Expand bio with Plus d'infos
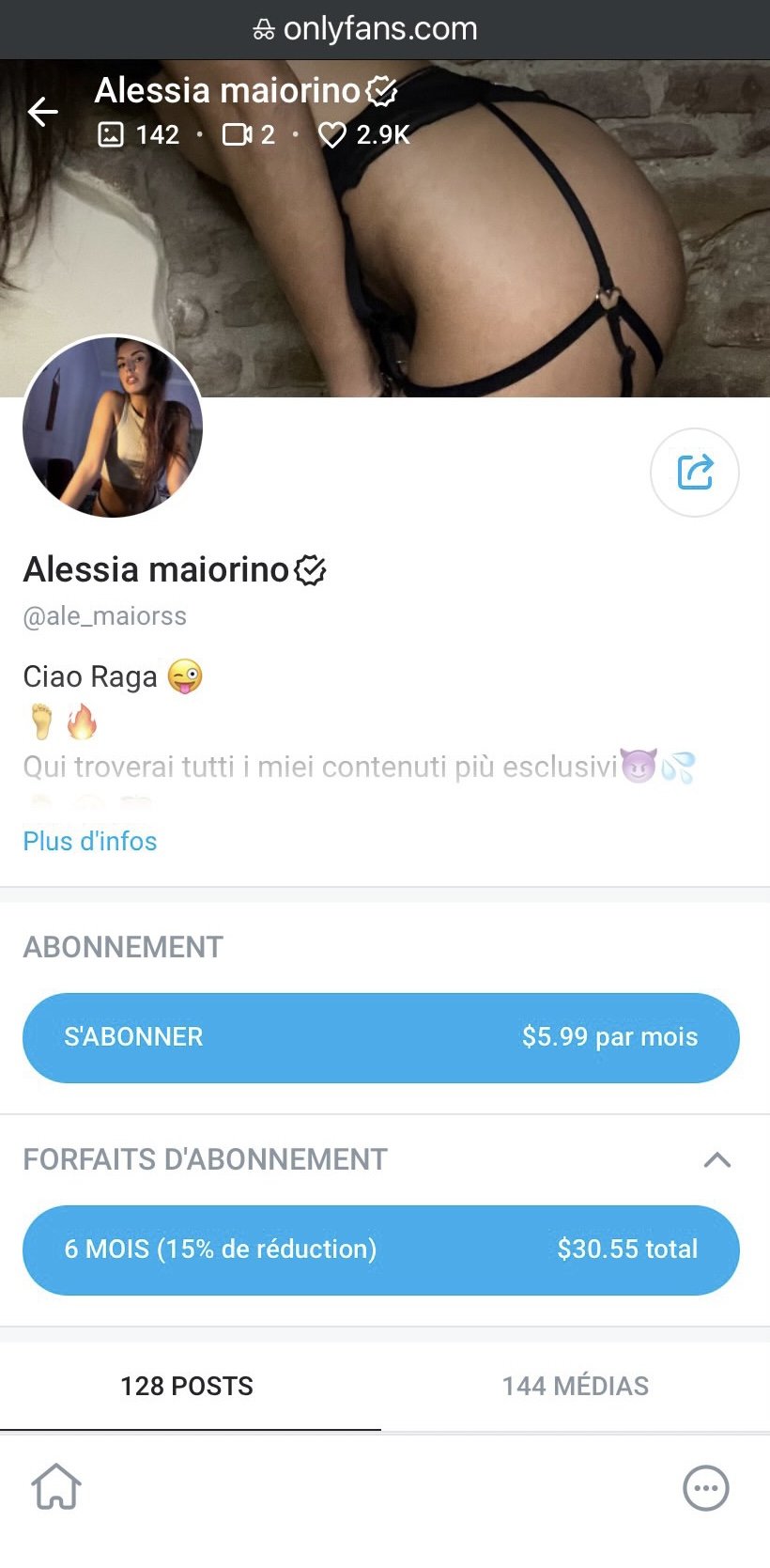Viewport: 770px width, 1568px height. 90,841
